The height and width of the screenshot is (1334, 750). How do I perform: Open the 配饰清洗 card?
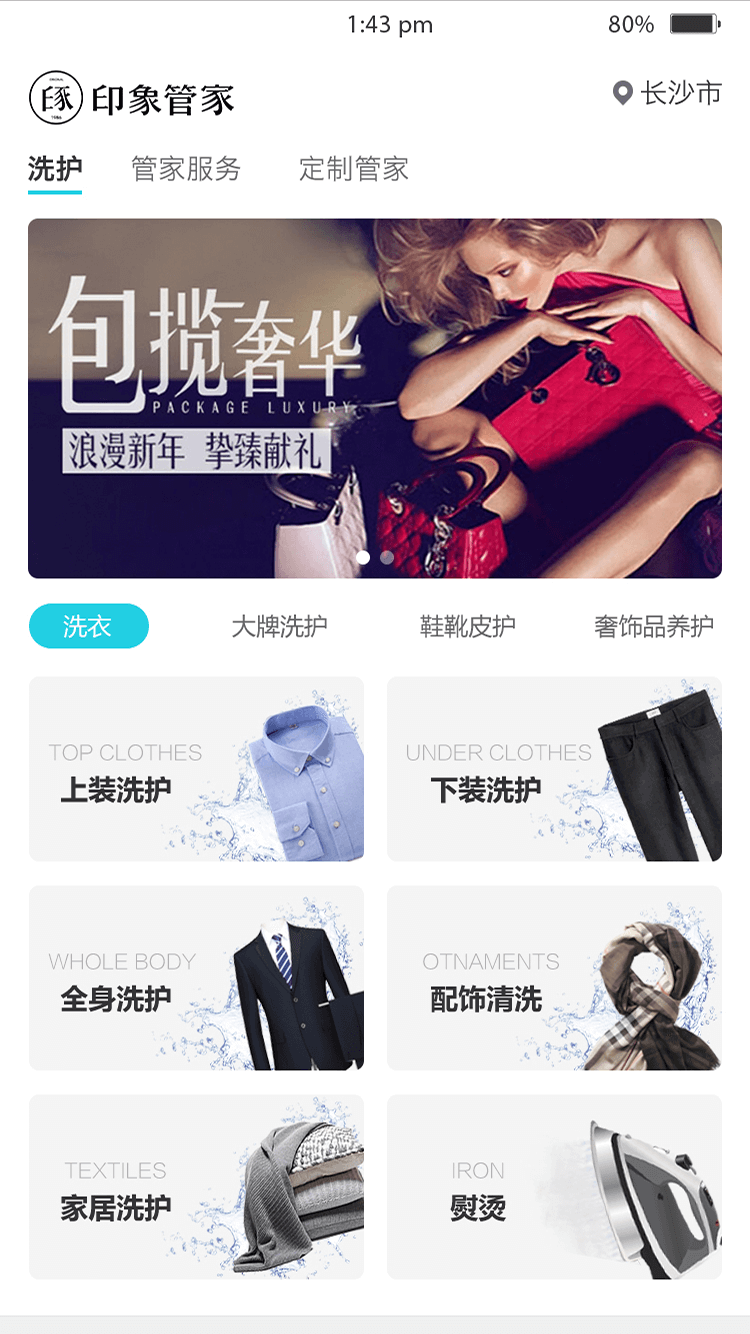click(554, 977)
